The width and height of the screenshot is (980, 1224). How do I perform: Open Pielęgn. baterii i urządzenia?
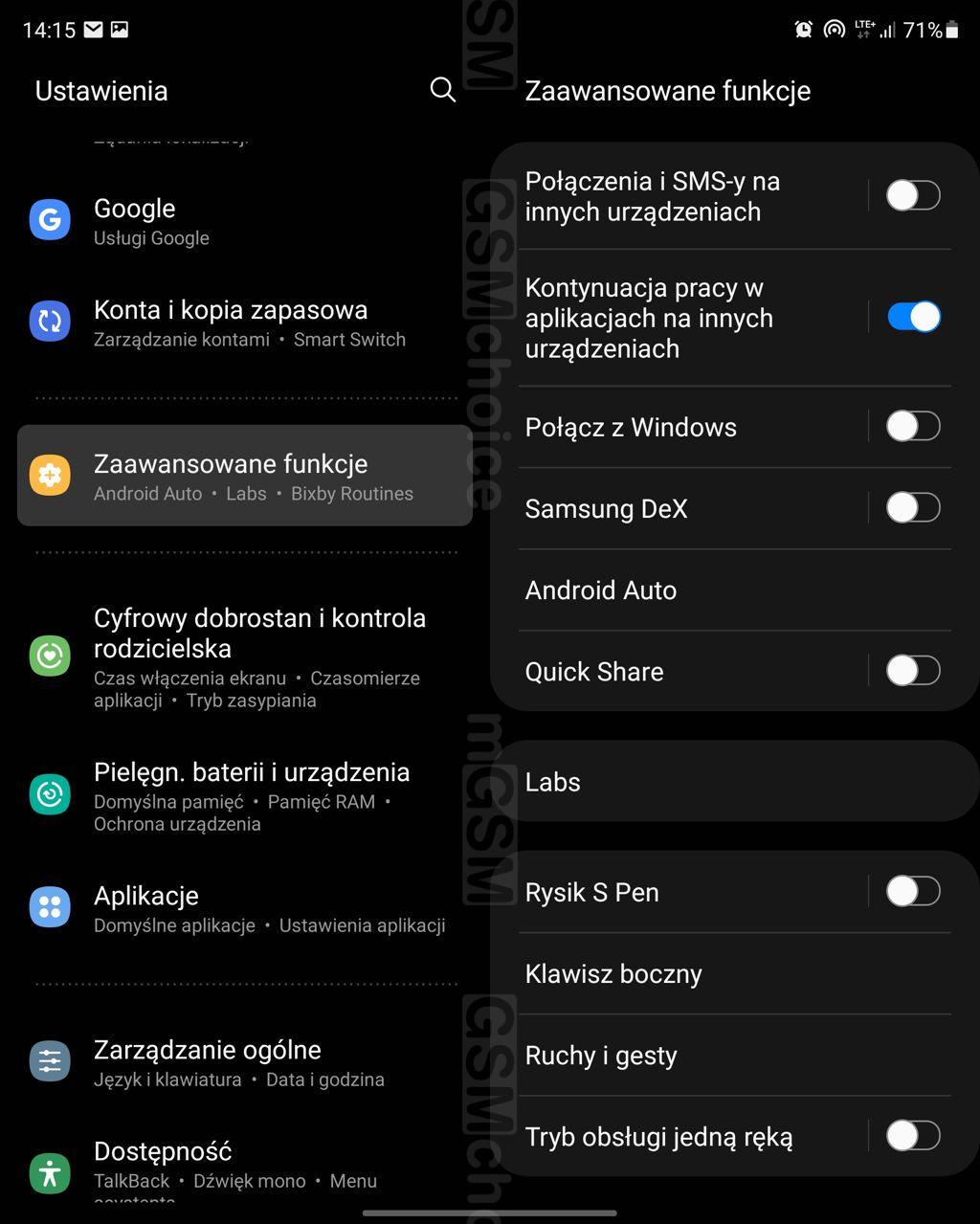coord(244,796)
